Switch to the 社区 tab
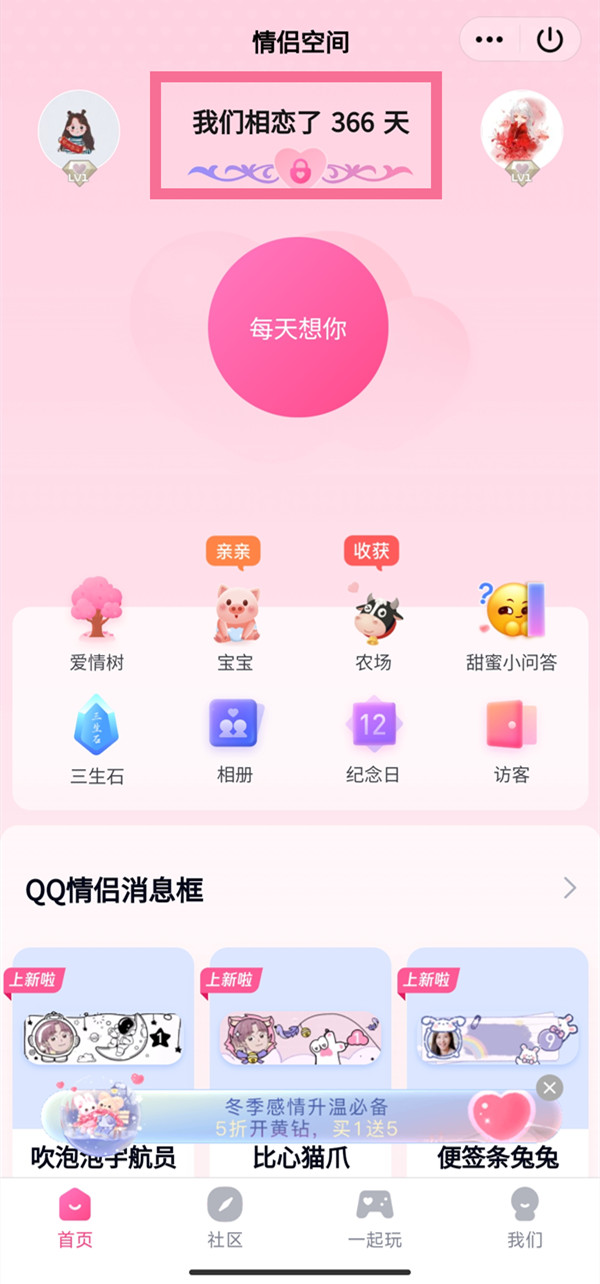This screenshot has height=1284, width=600. pyautogui.click(x=225, y=1217)
